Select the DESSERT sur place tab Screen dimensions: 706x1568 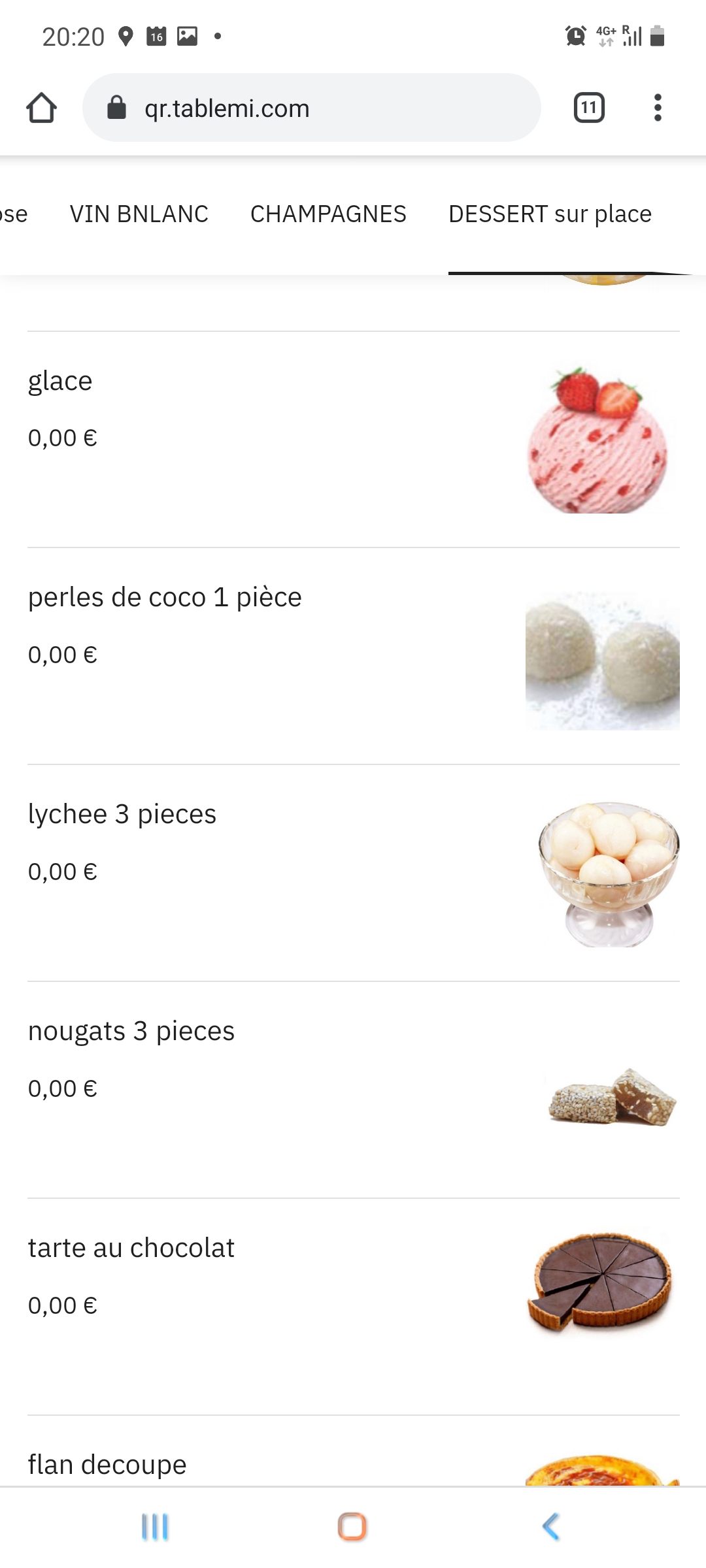(x=550, y=214)
